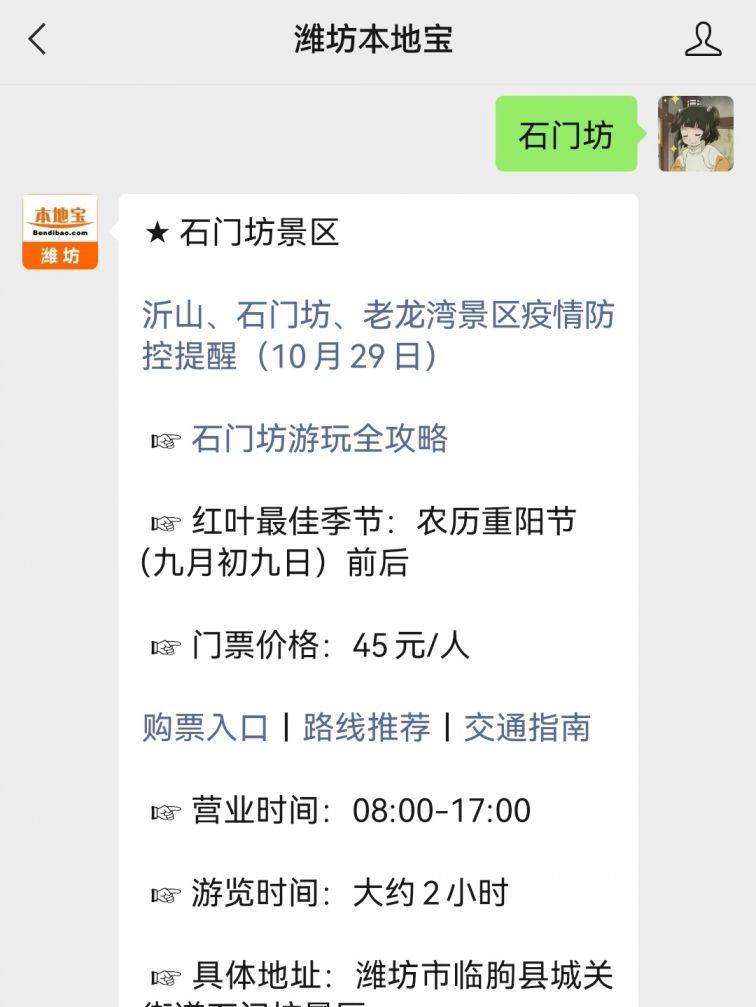Tap my own chat avatar

point(695,134)
